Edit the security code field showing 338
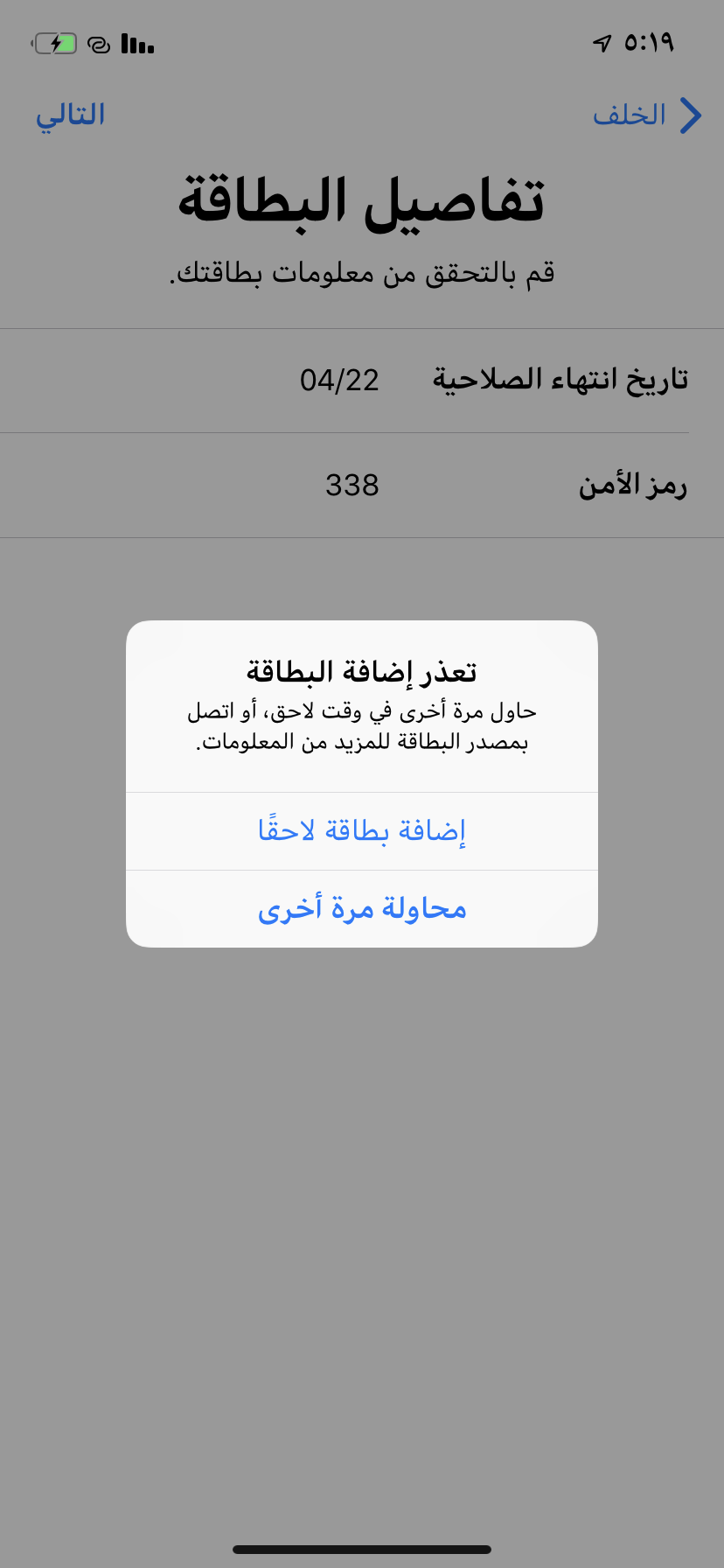This screenshot has width=724, height=1568. pyautogui.click(x=352, y=486)
